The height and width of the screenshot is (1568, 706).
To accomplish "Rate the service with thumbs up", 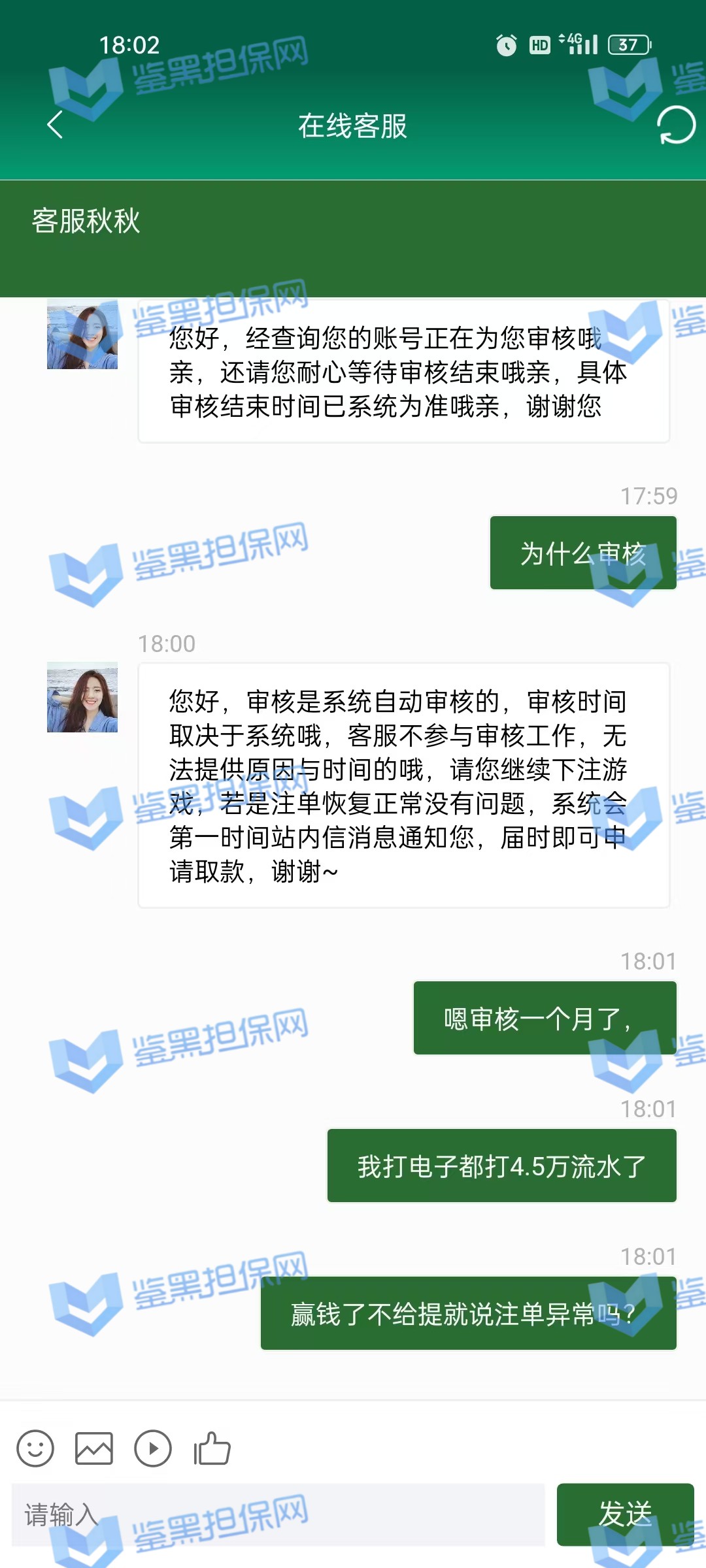I will [x=212, y=1448].
